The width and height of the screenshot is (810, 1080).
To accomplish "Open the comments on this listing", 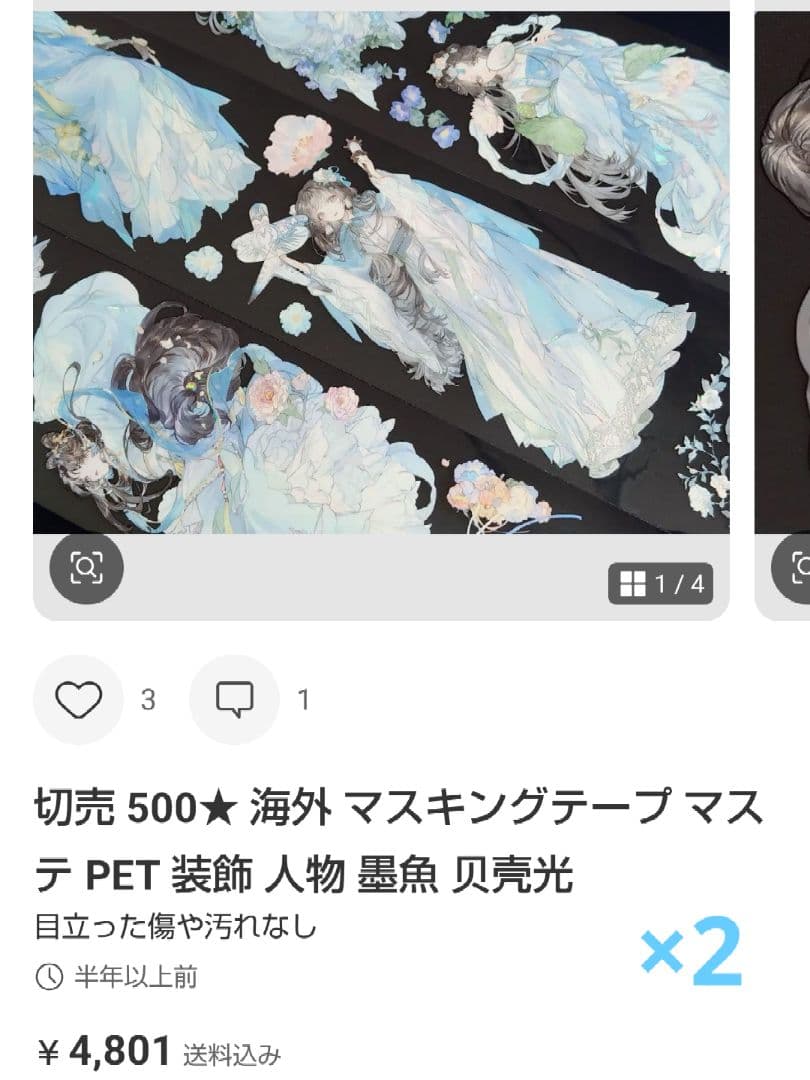I will (x=234, y=700).
